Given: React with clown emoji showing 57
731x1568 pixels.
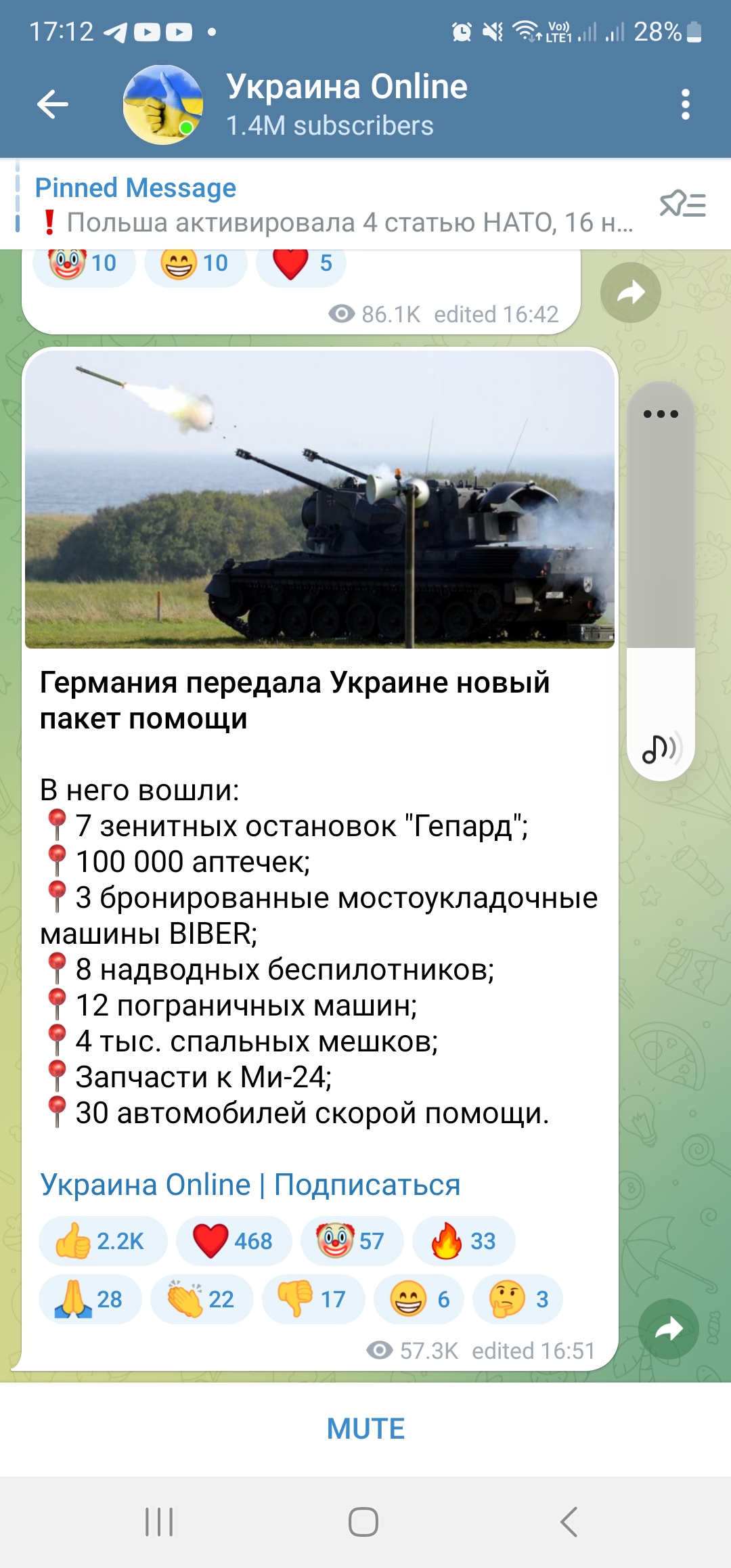Looking at the screenshot, I should [352, 1241].
